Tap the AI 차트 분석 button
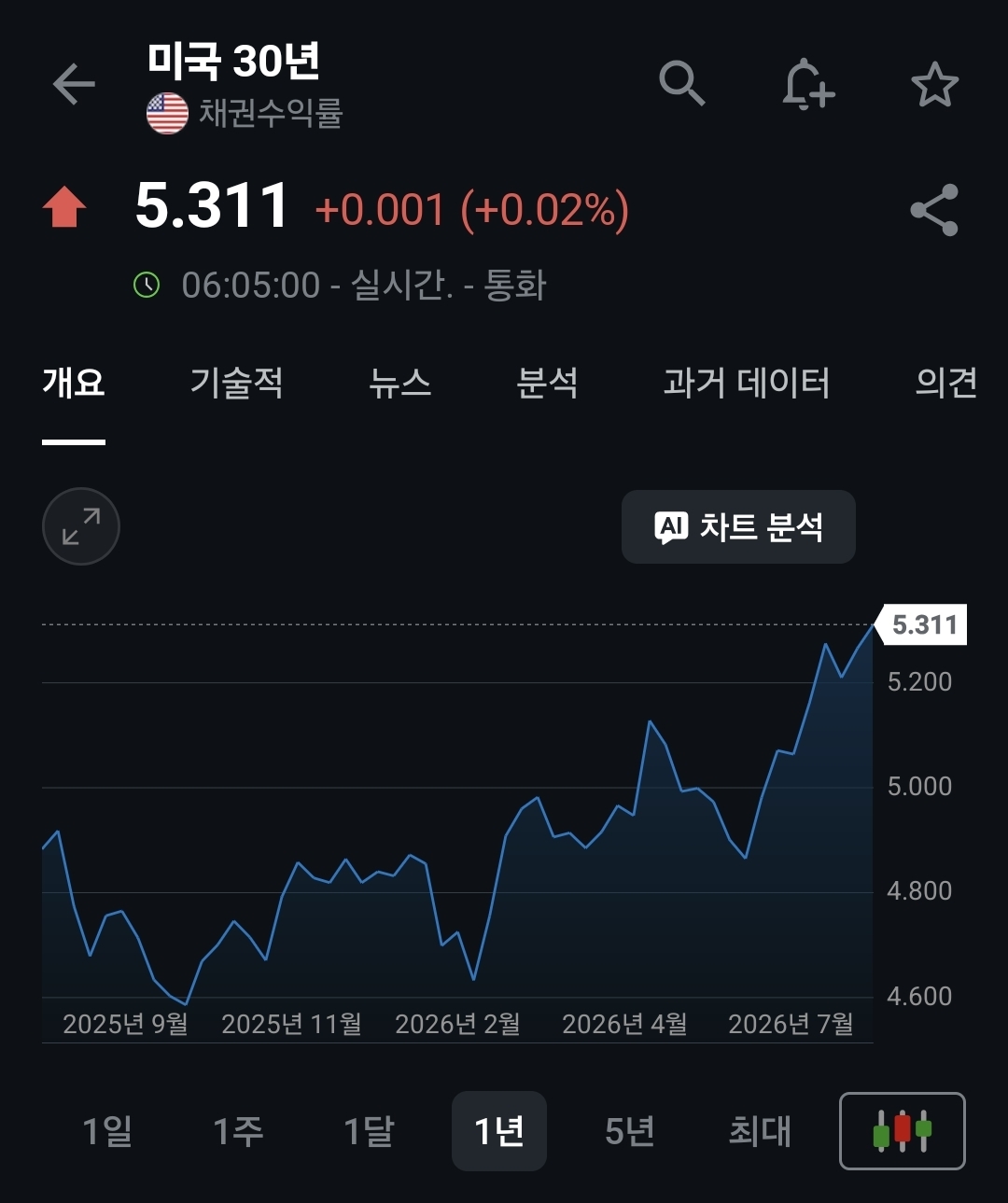The image size is (1008, 1203). [738, 526]
